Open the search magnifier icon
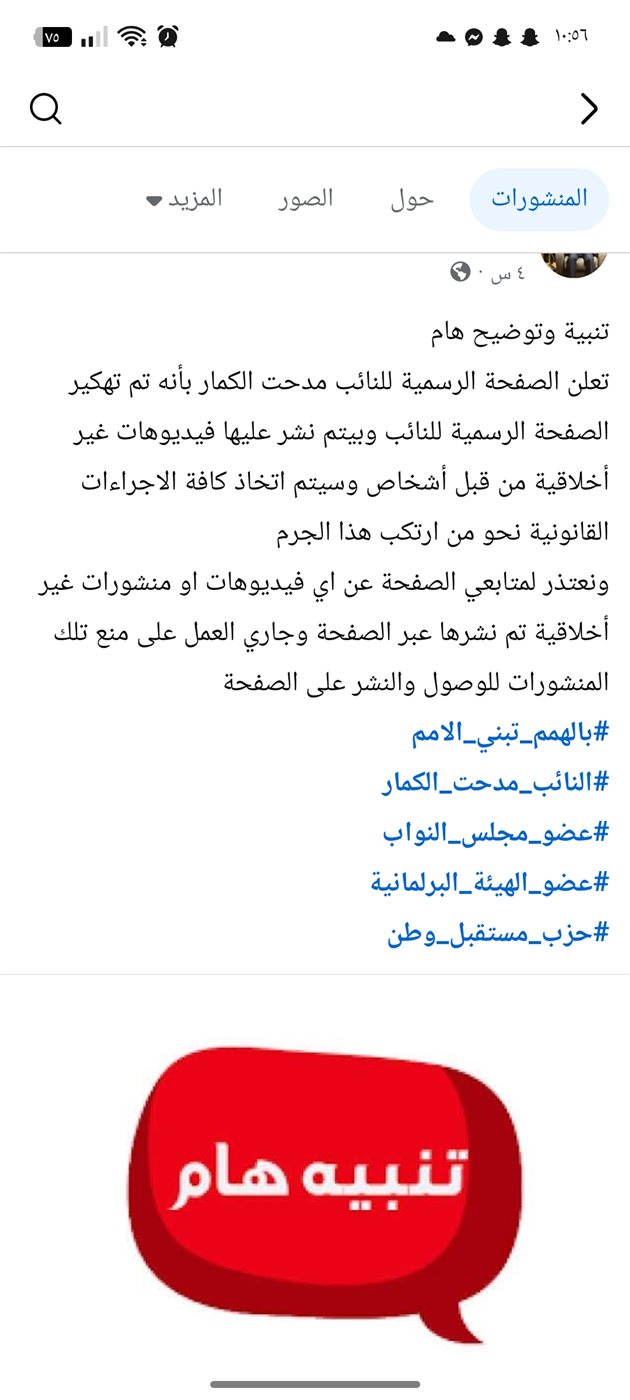Viewport: 630px width, 1400px height. pos(46,108)
